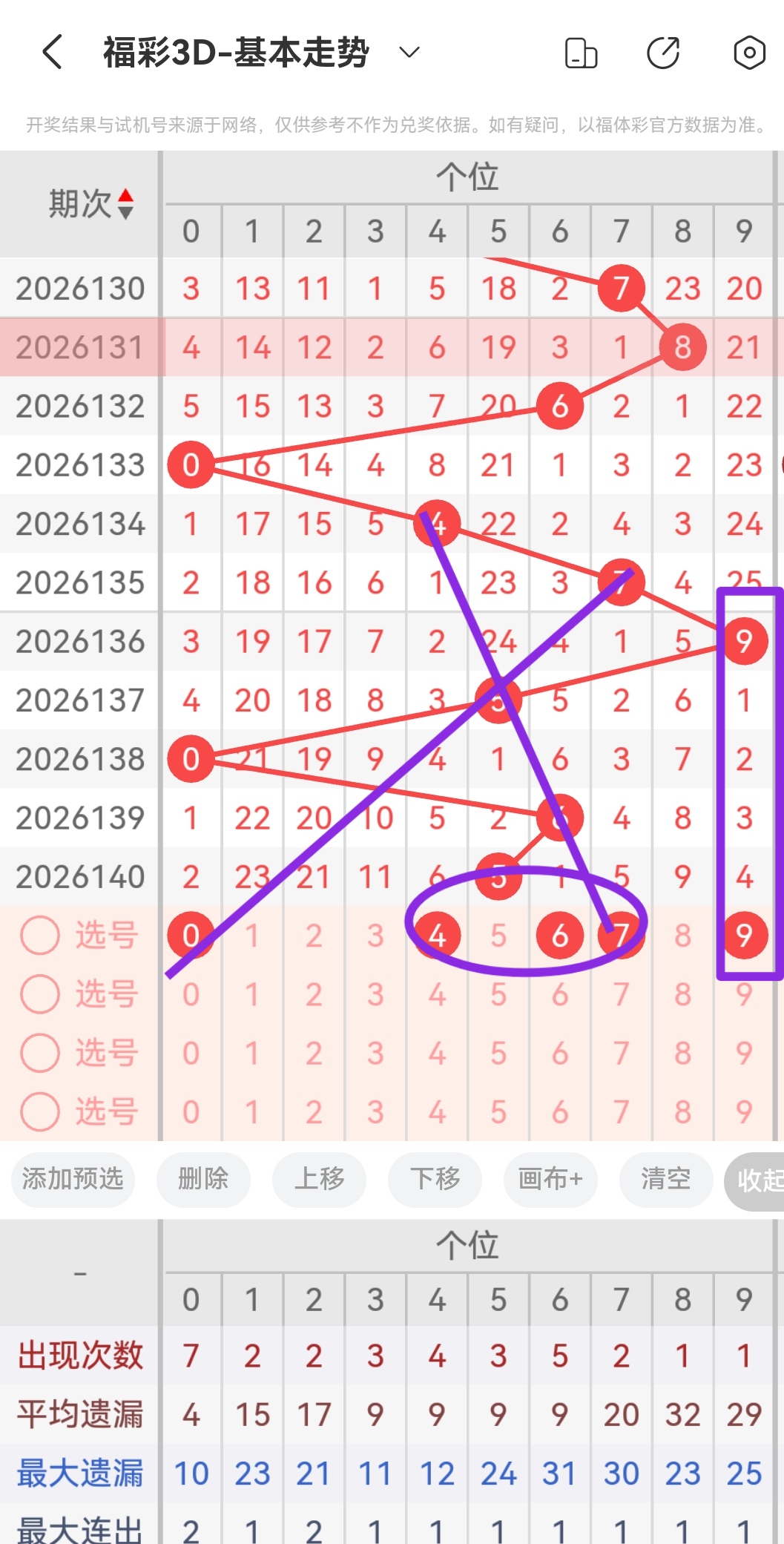784x1544 pixels.
Task: Expand the 福彩3D-基本走势 title dropdown
Action: click(x=409, y=52)
